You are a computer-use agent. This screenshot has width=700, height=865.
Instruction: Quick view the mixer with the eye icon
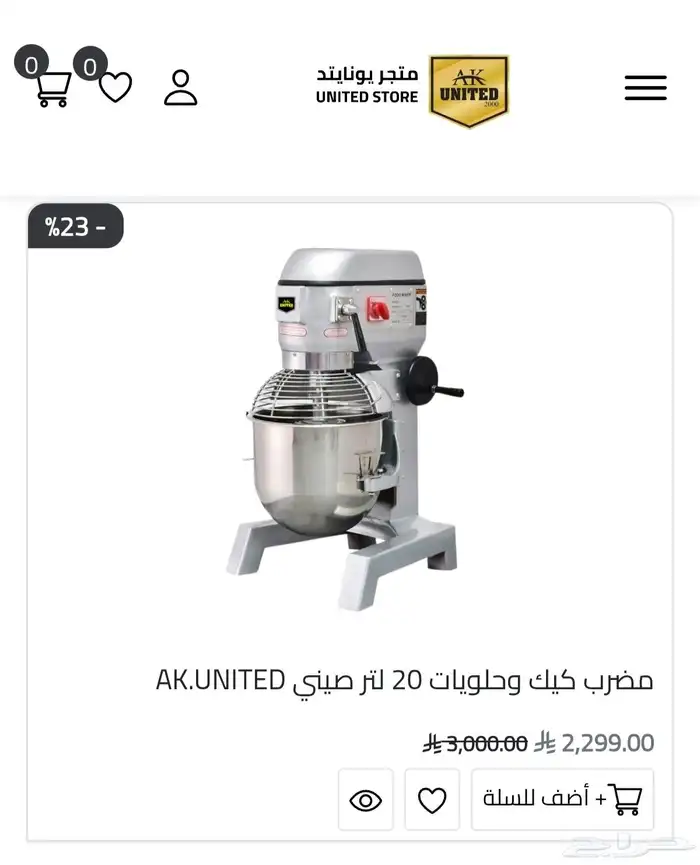pos(365,800)
